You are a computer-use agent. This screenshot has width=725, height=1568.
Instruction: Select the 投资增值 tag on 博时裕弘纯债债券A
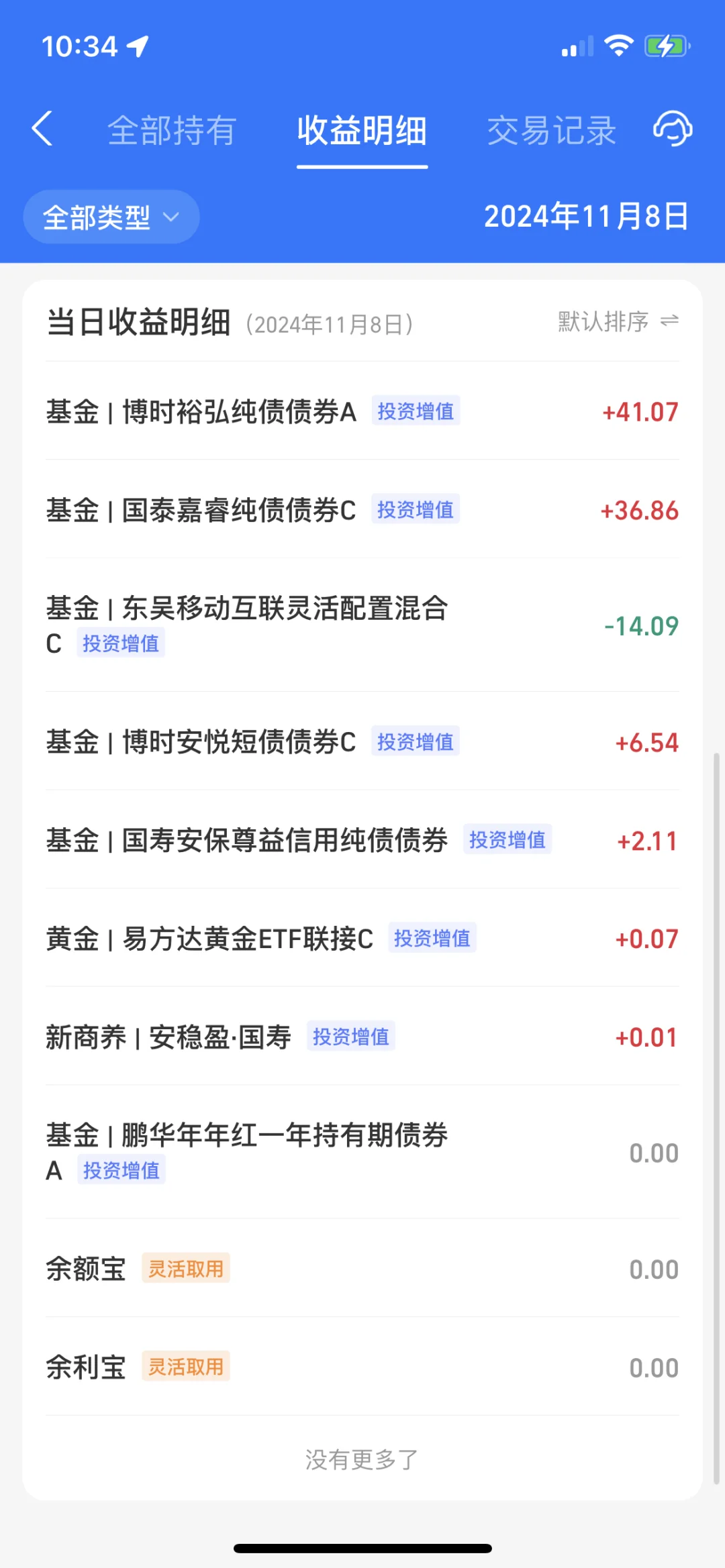pos(416,411)
